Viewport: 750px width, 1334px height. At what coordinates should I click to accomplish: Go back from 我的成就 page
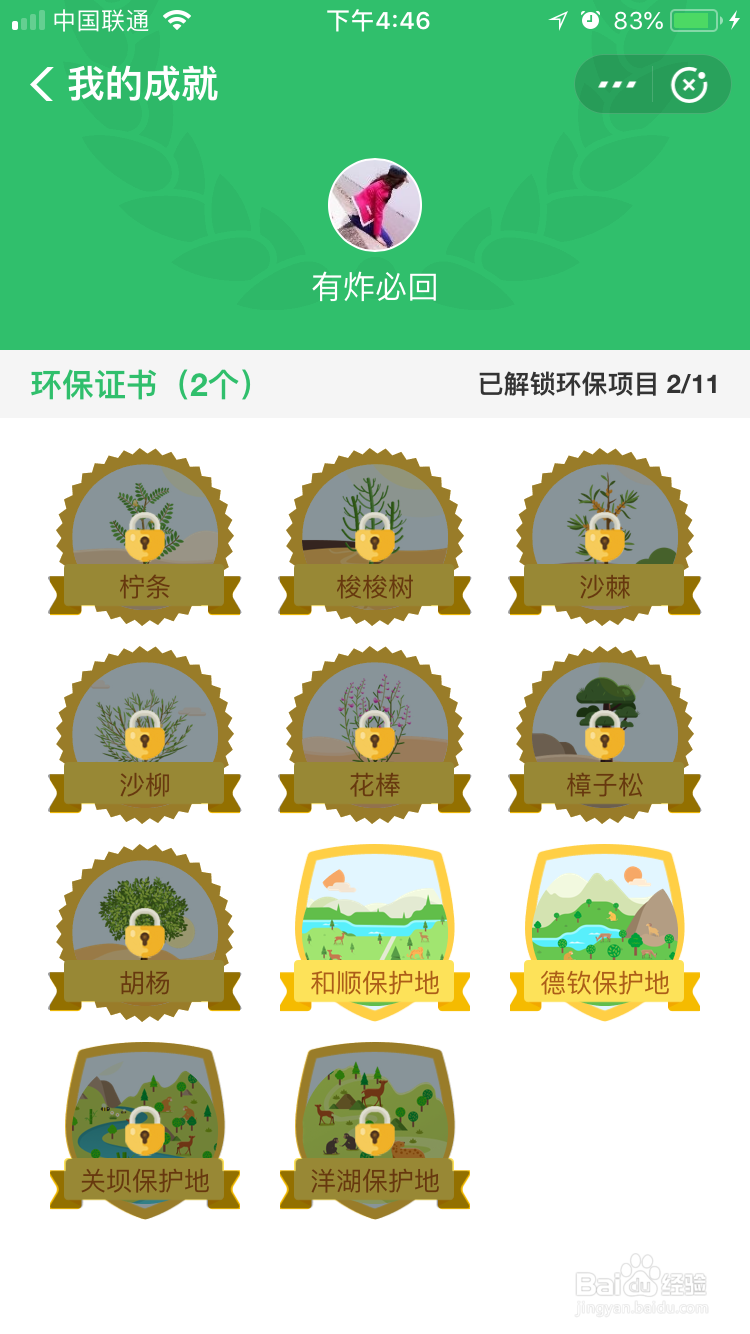[x=40, y=86]
